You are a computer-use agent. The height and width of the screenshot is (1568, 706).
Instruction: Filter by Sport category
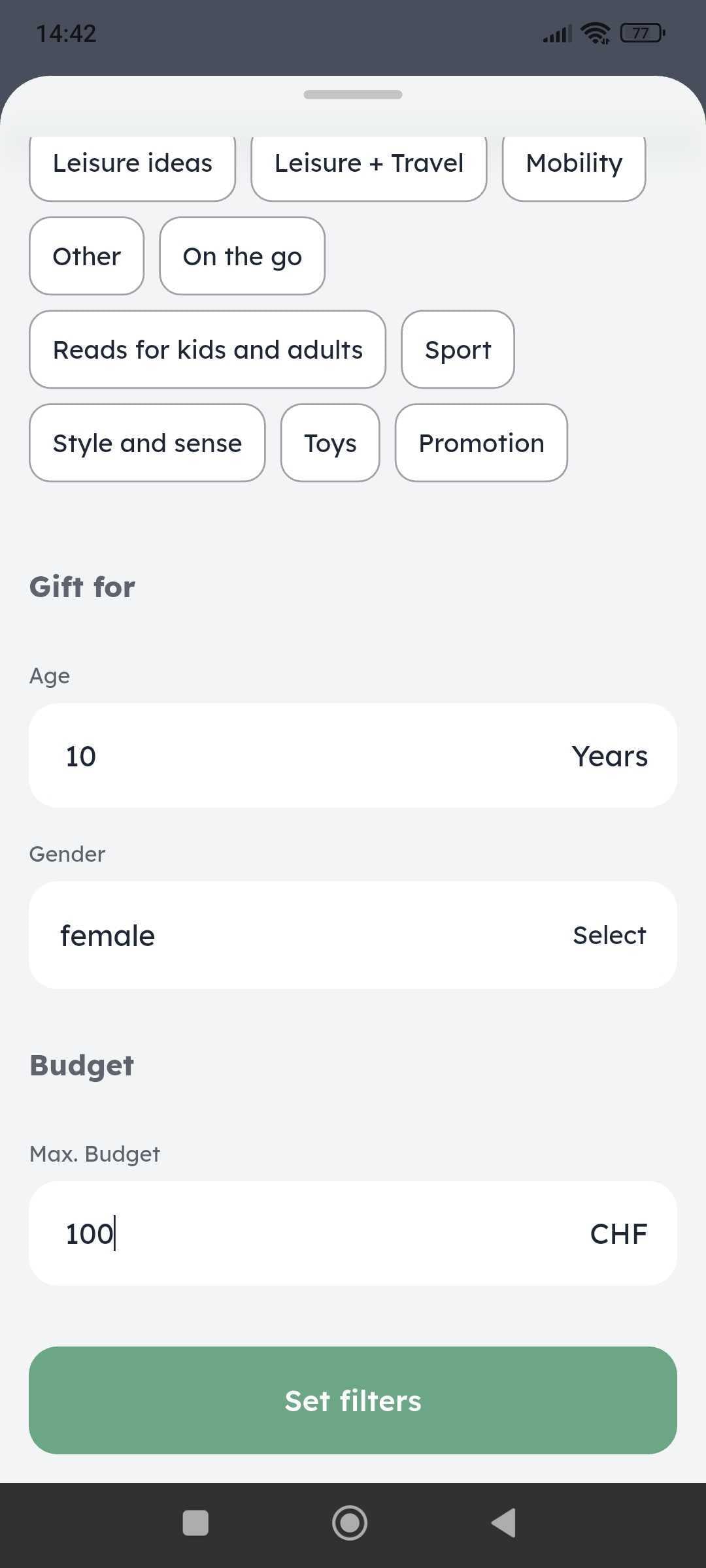[458, 350]
